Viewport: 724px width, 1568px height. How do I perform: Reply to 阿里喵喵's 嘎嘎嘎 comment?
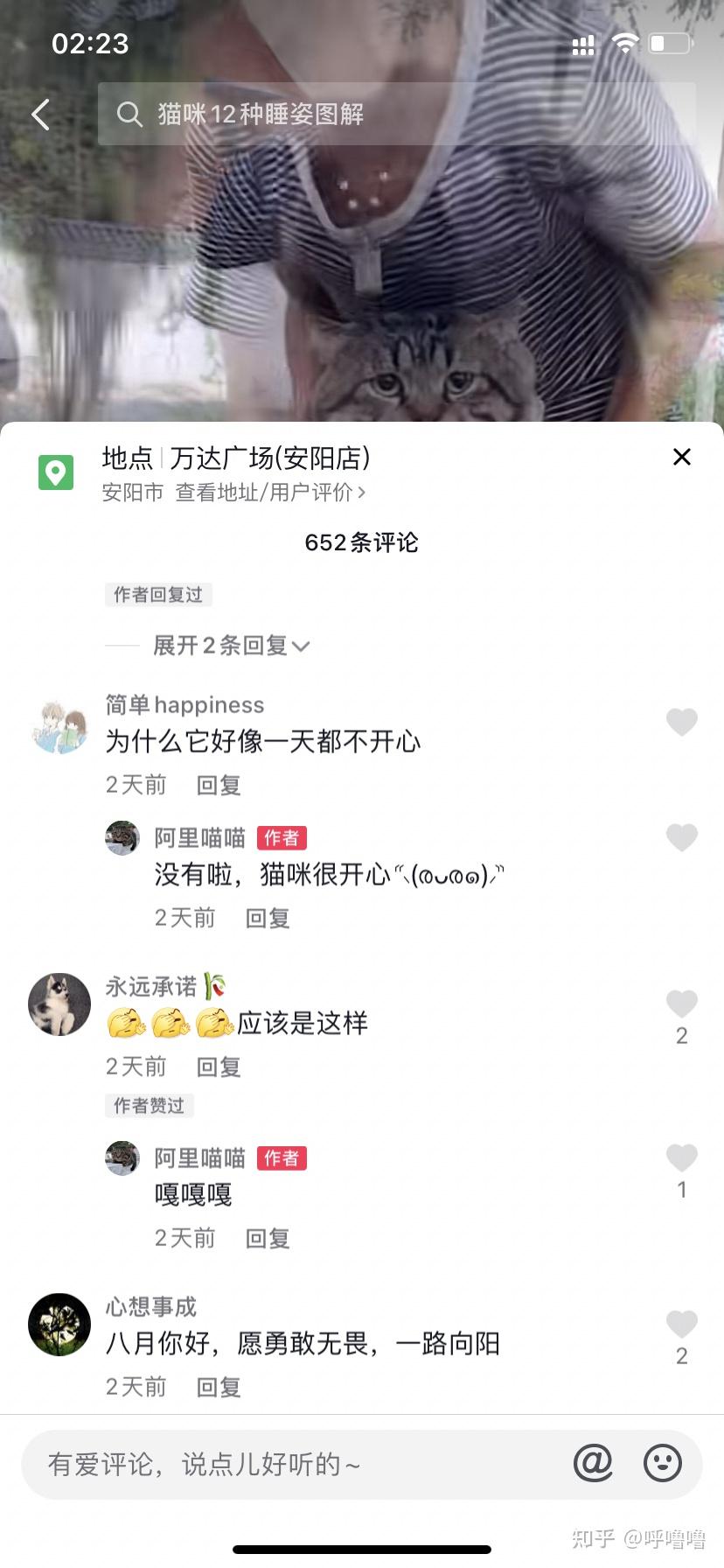(268, 1238)
